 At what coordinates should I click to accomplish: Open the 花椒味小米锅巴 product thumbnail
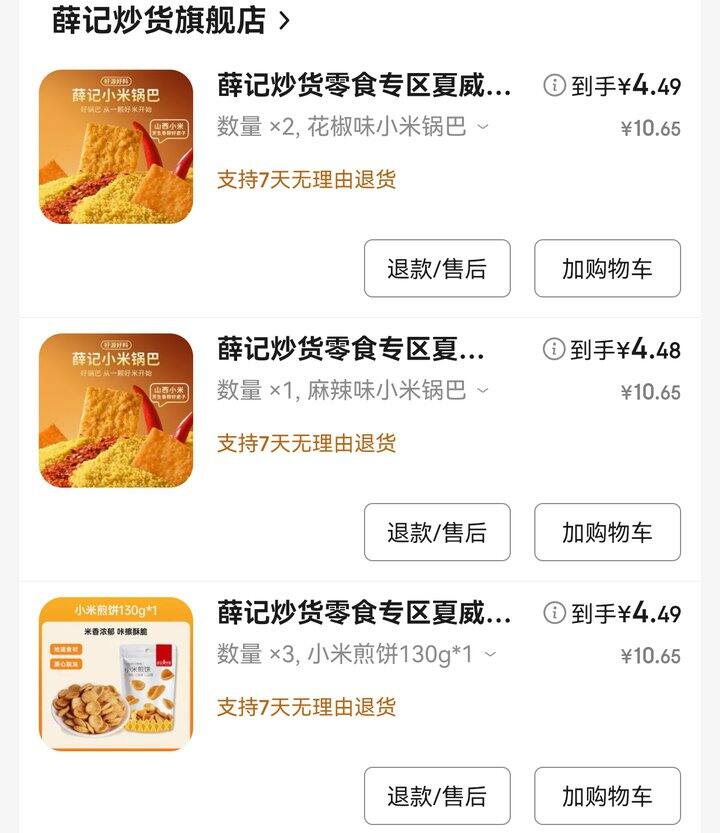(116, 146)
